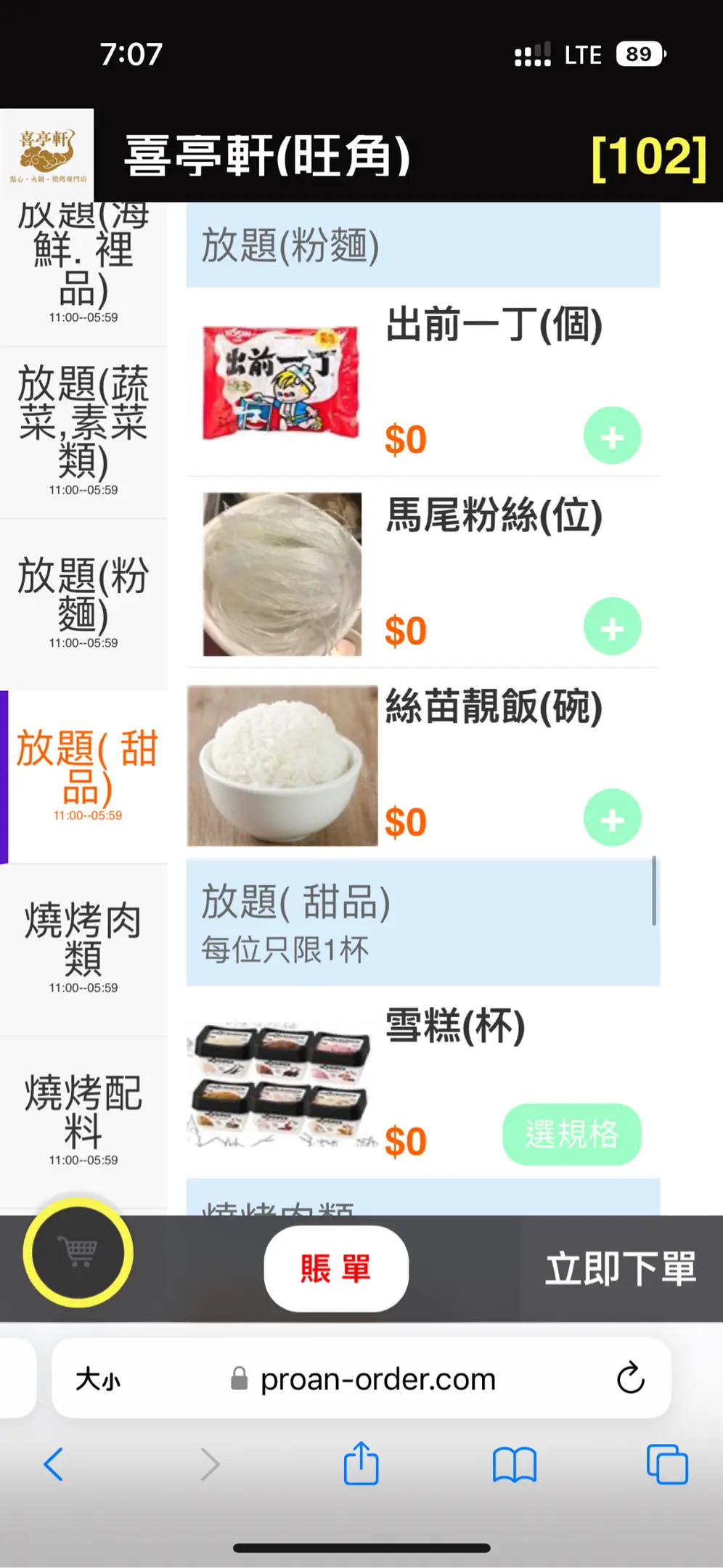Tap 立即下單 to place order
This screenshot has height=1568, width=723.
coord(621,1268)
